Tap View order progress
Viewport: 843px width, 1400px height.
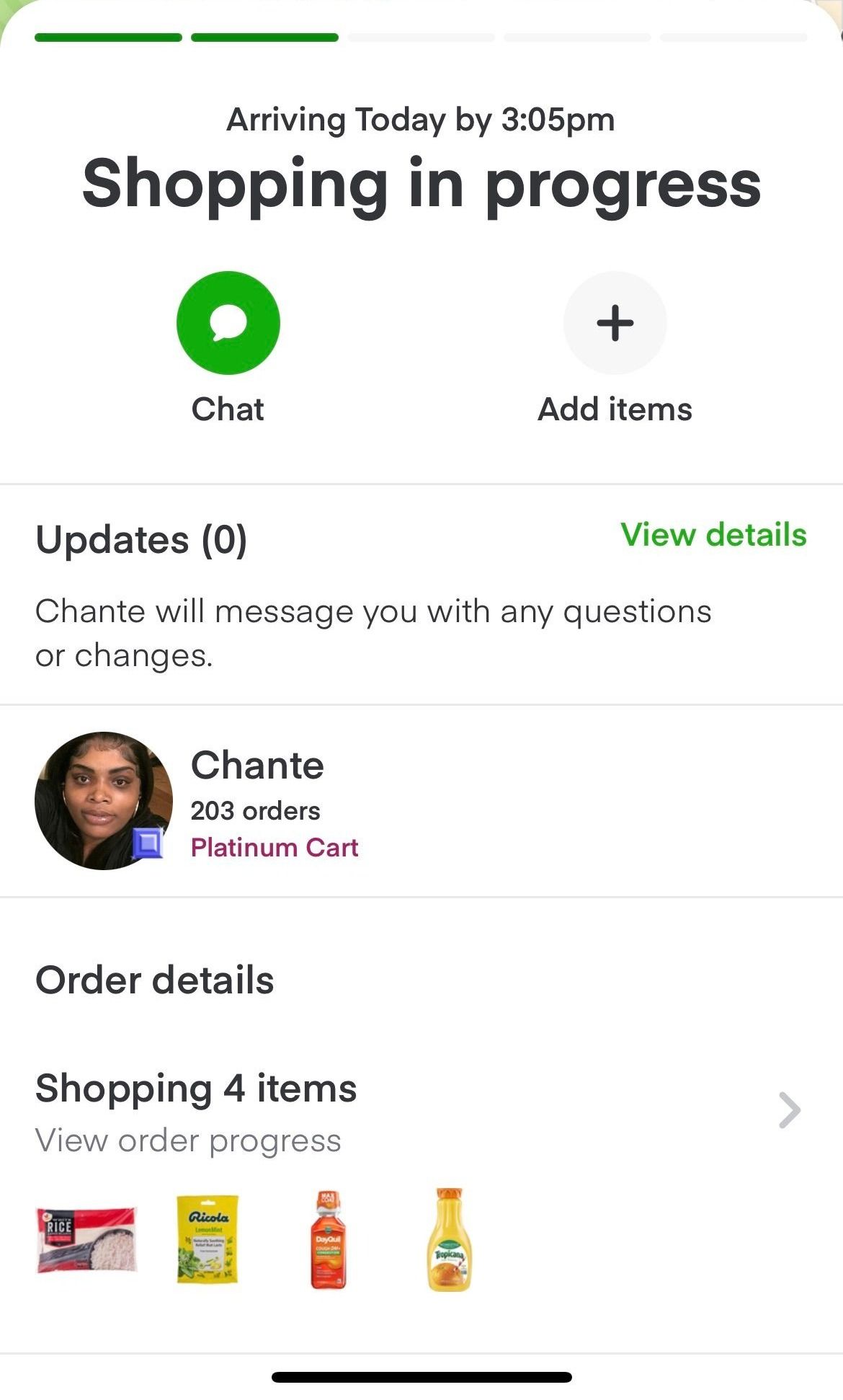[189, 1140]
